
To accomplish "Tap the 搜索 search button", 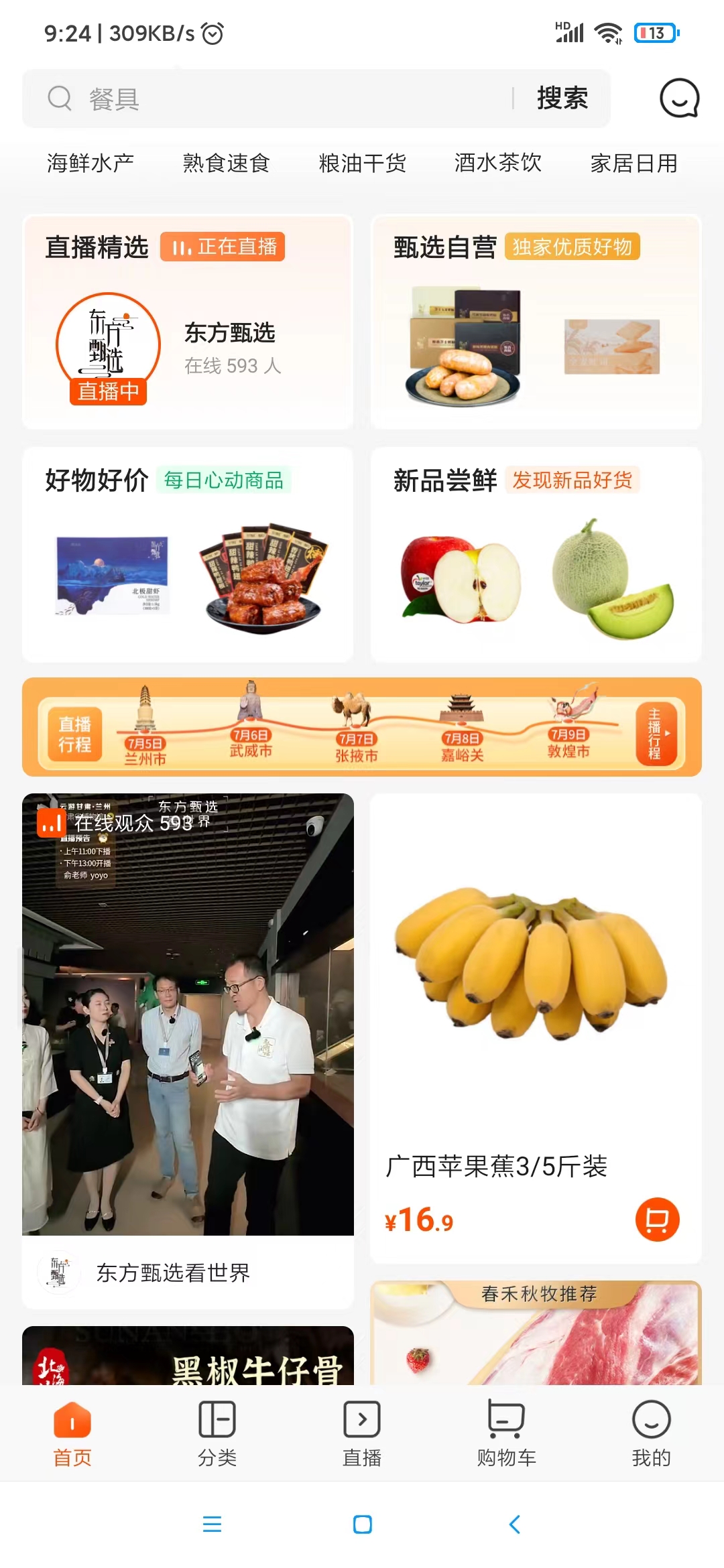I will pyautogui.click(x=562, y=98).
